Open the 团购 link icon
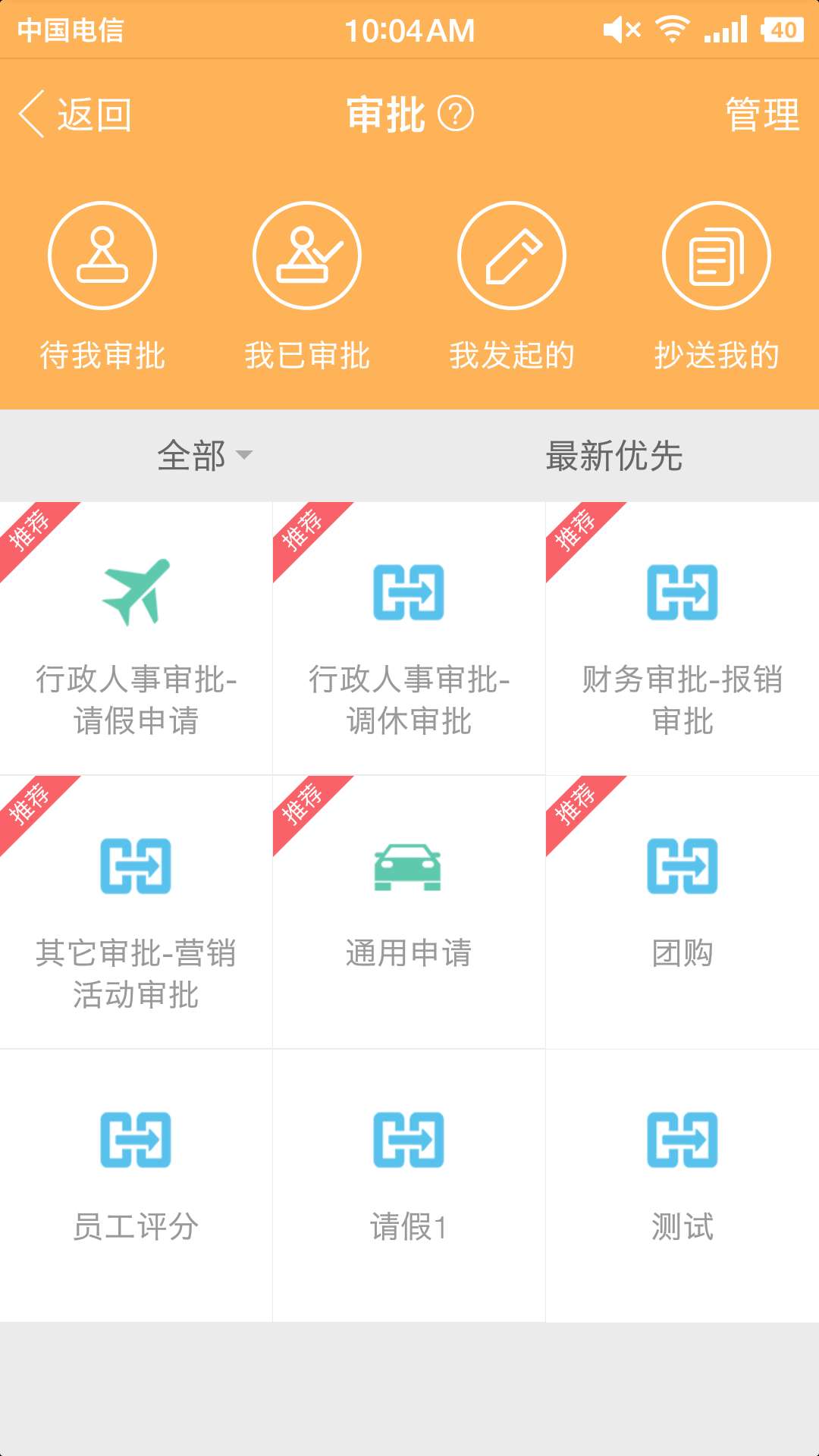819x1456 pixels. click(682, 864)
